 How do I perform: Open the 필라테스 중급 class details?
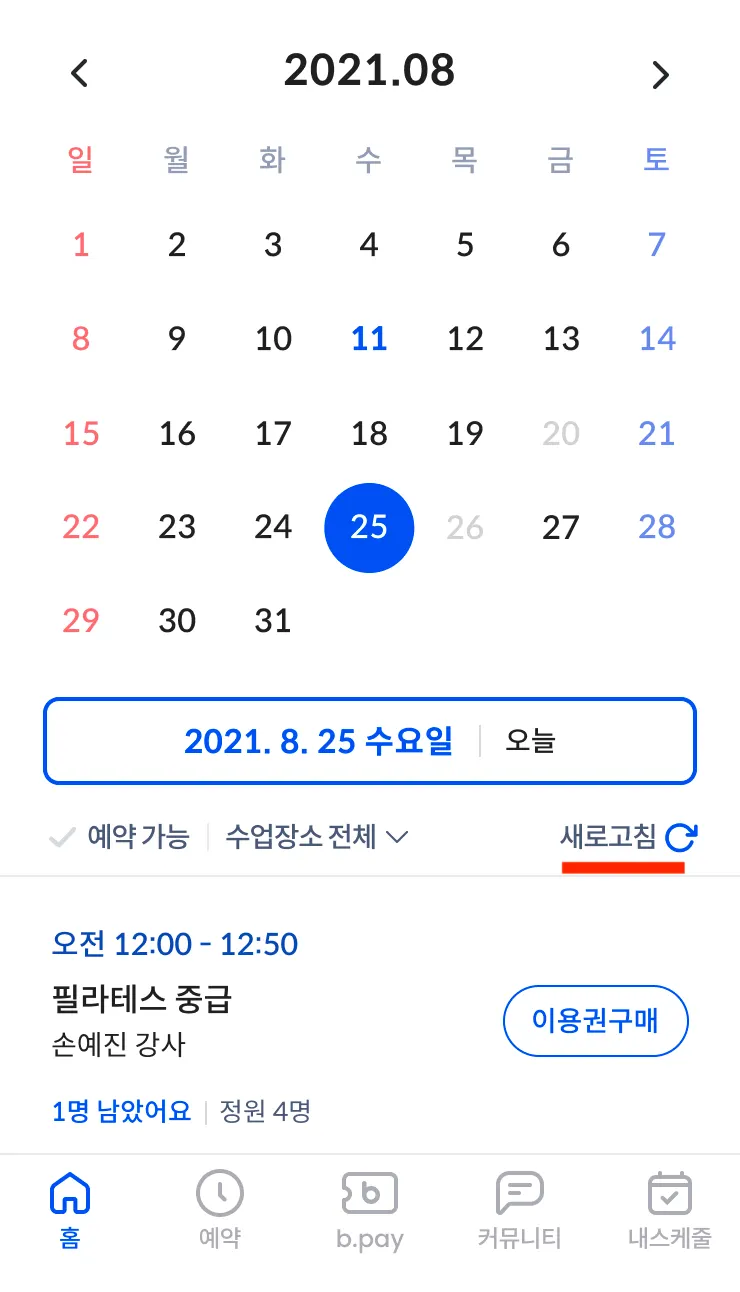(142, 999)
